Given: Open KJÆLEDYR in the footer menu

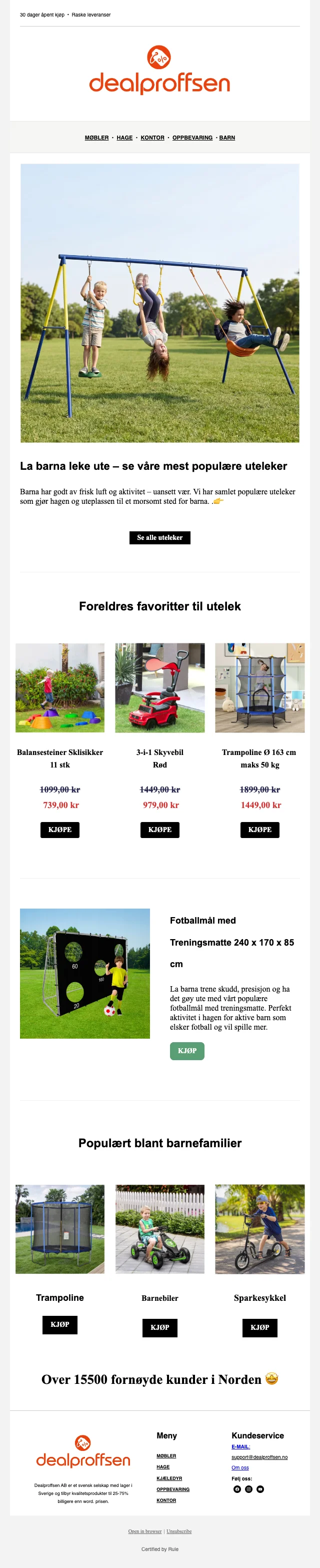Looking at the screenshot, I should (169, 1478).
